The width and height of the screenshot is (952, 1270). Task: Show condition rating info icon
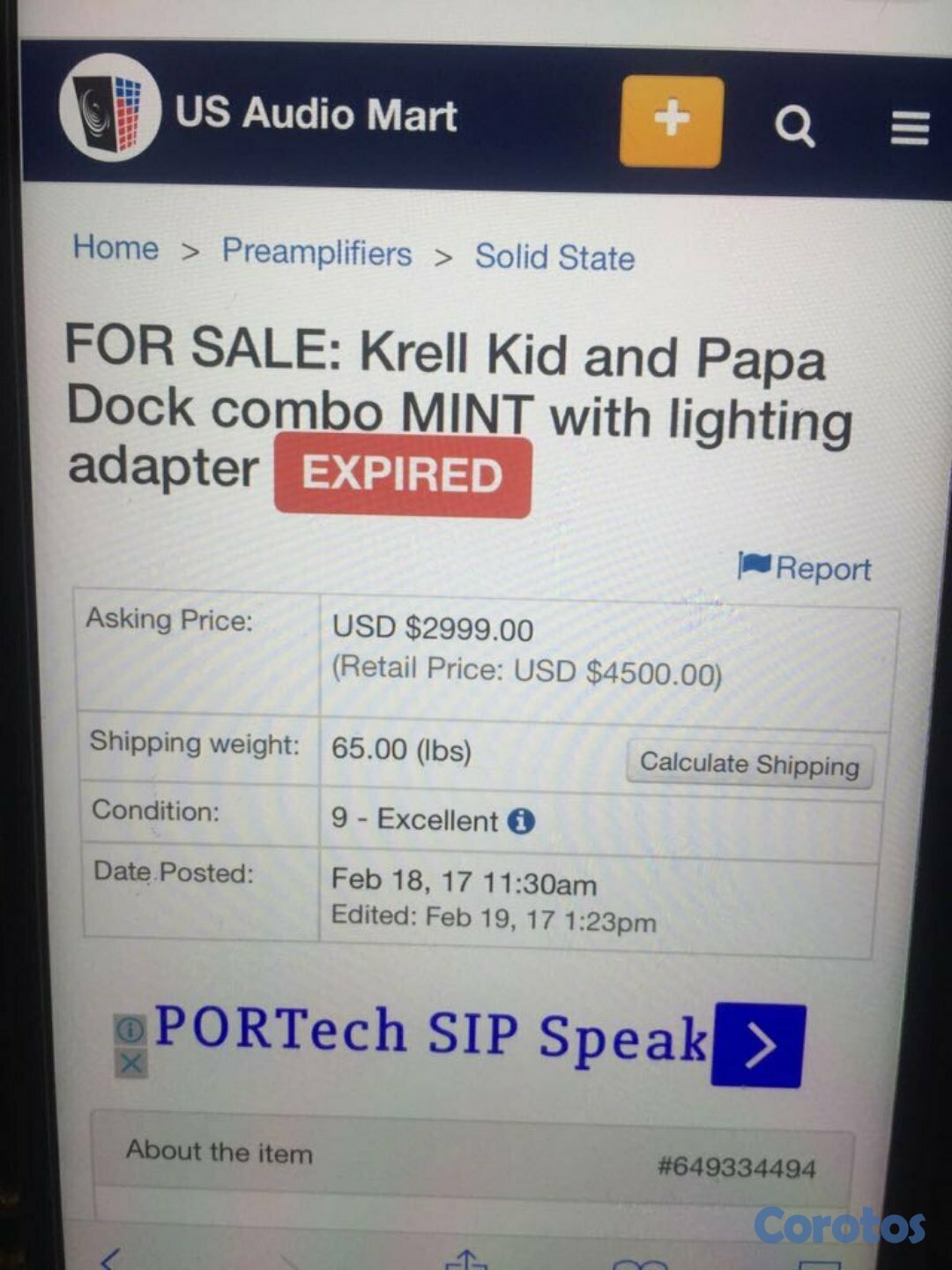tap(522, 822)
